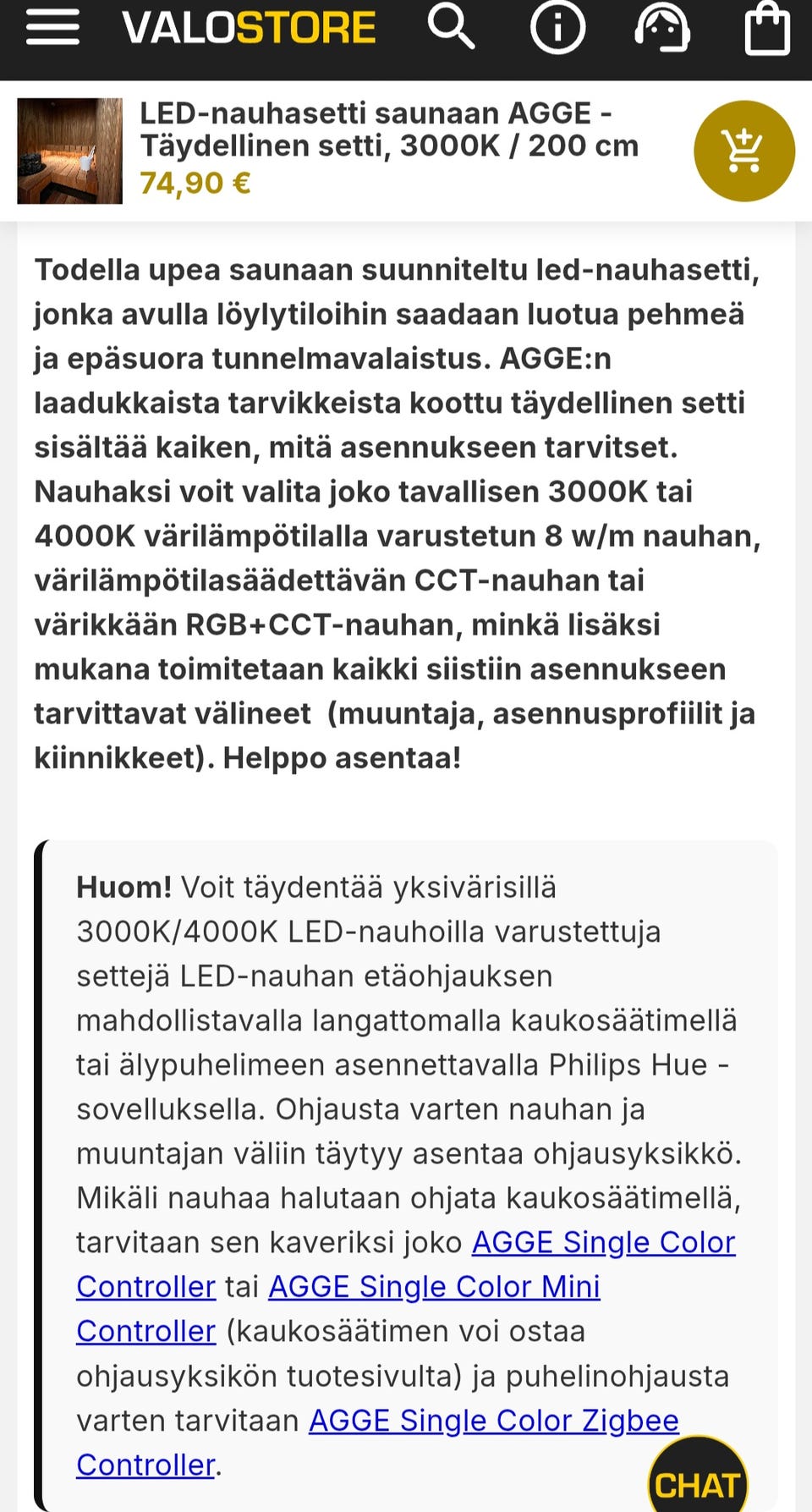
Task: Open the hamburger navigation menu
Action: click(52, 27)
